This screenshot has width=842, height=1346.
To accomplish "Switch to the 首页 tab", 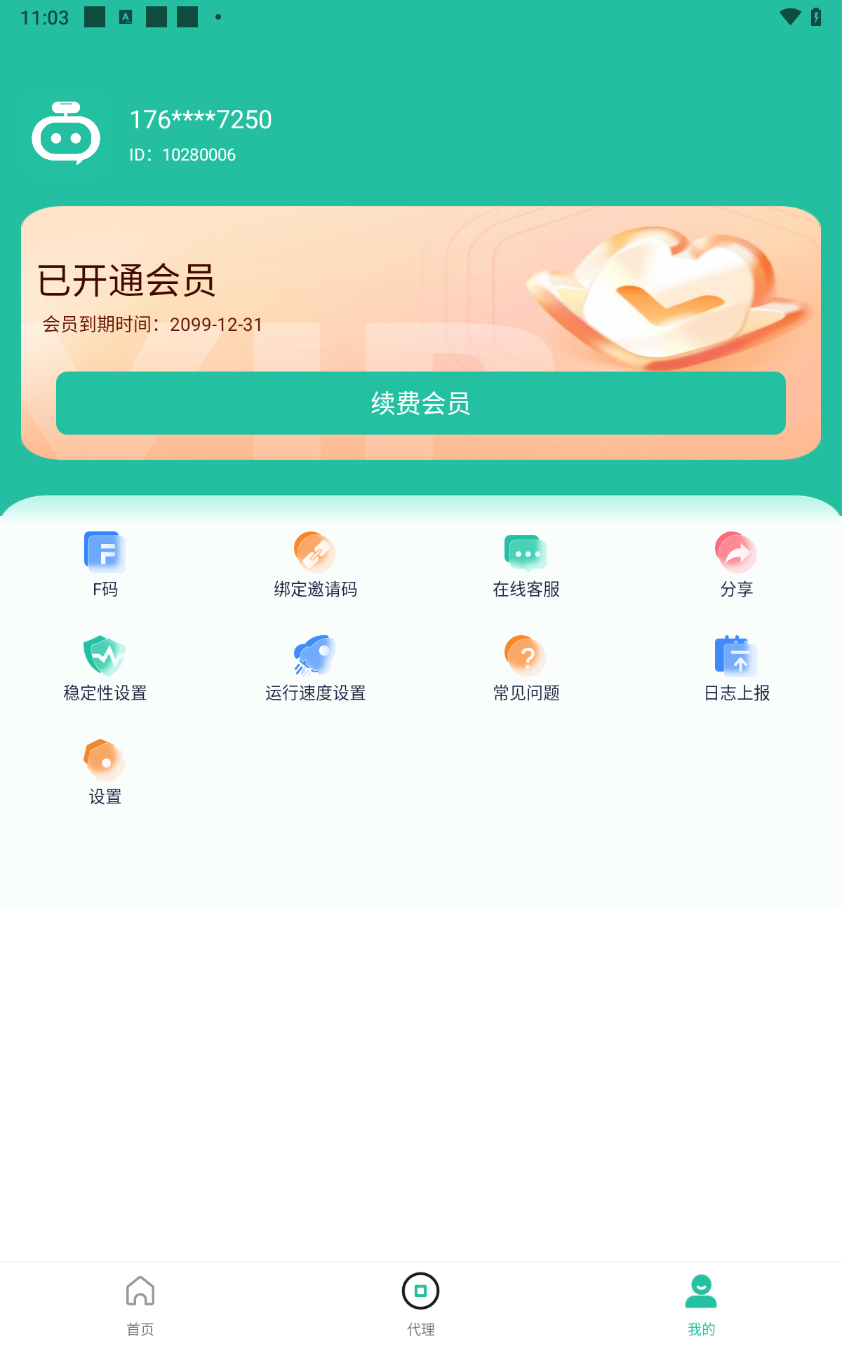I will click(x=140, y=1303).
